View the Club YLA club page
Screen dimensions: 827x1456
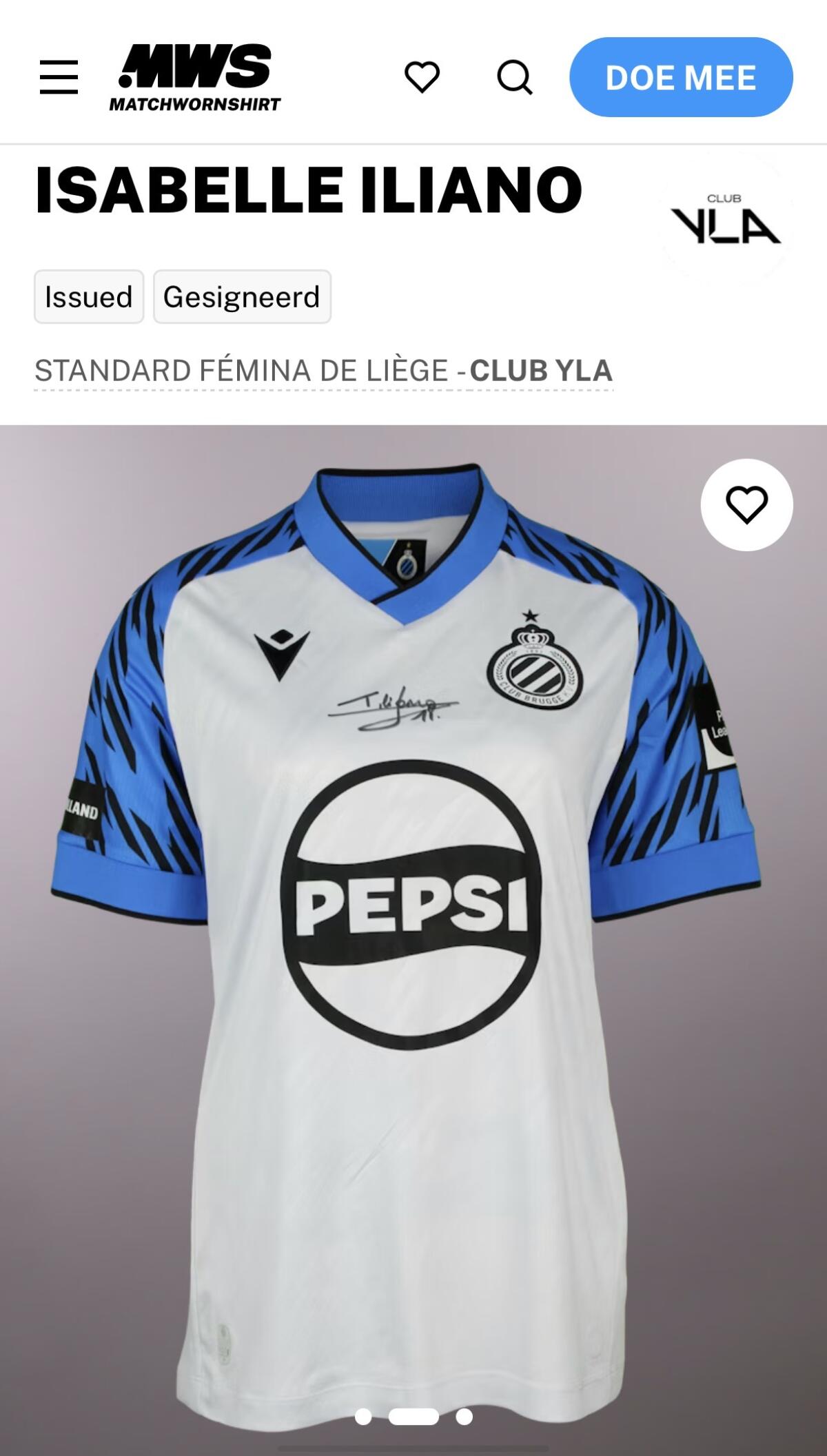tap(725, 218)
